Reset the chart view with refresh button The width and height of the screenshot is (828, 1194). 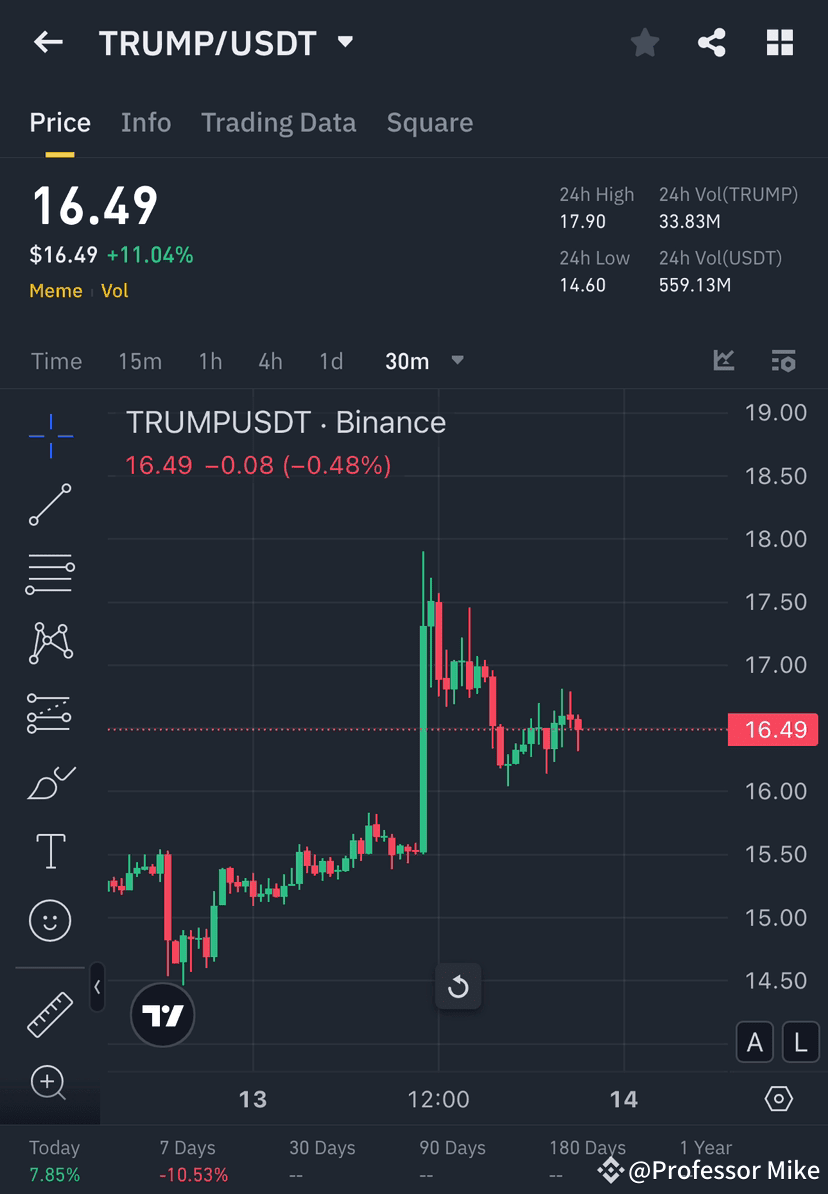coord(458,985)
